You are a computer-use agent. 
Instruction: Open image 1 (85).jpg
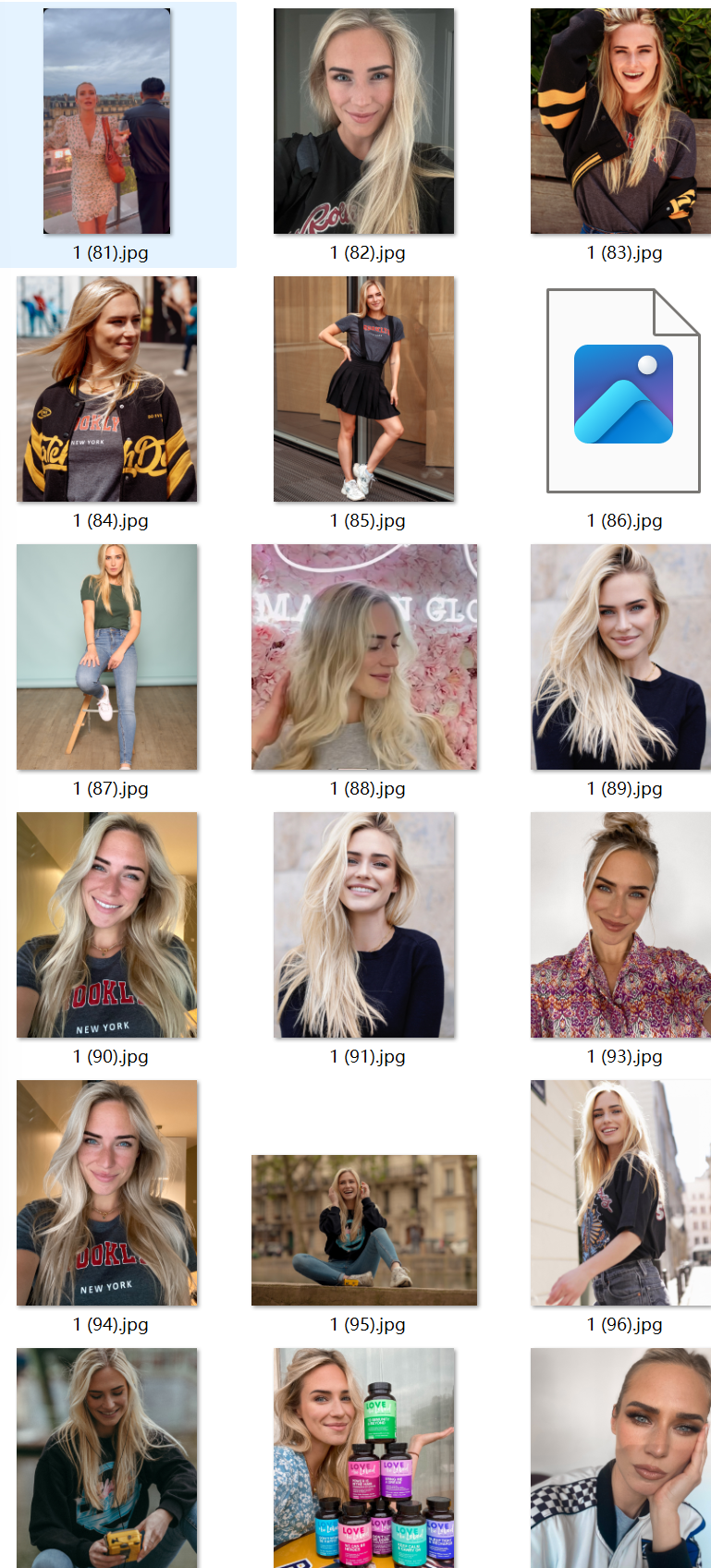coord(364,389)
